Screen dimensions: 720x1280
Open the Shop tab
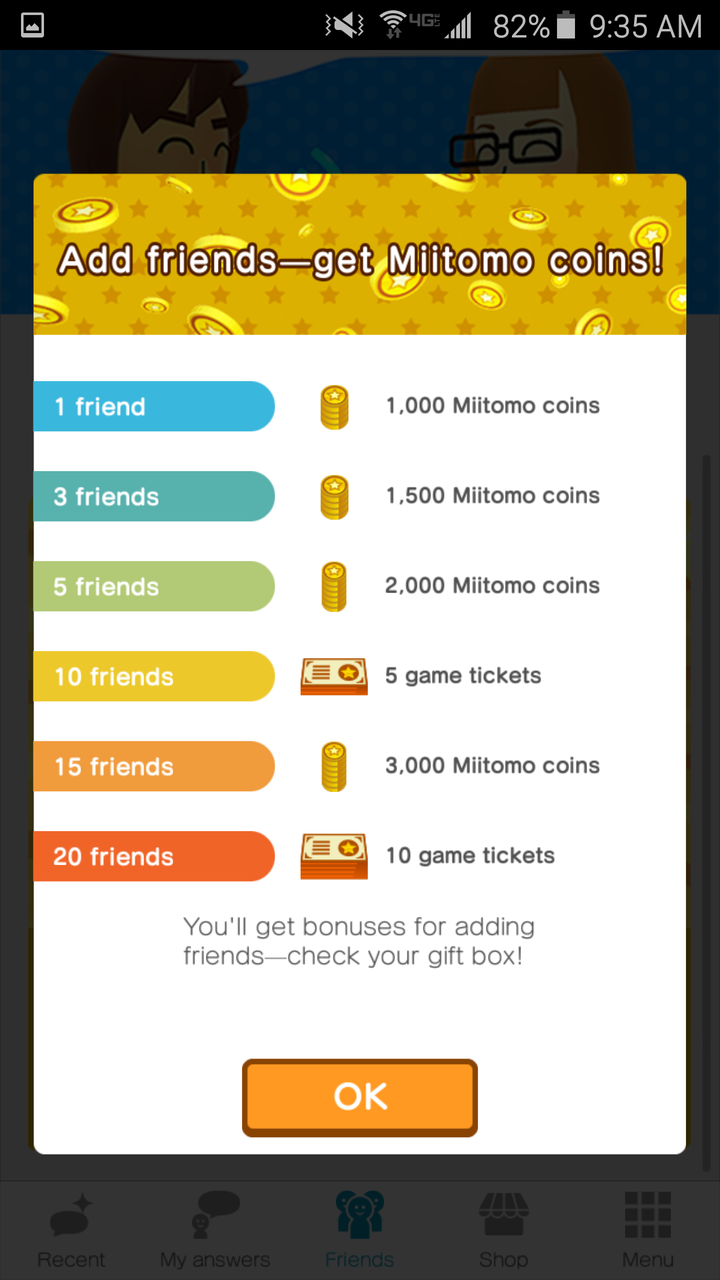pyautogui.click(x=503, y=1230)
